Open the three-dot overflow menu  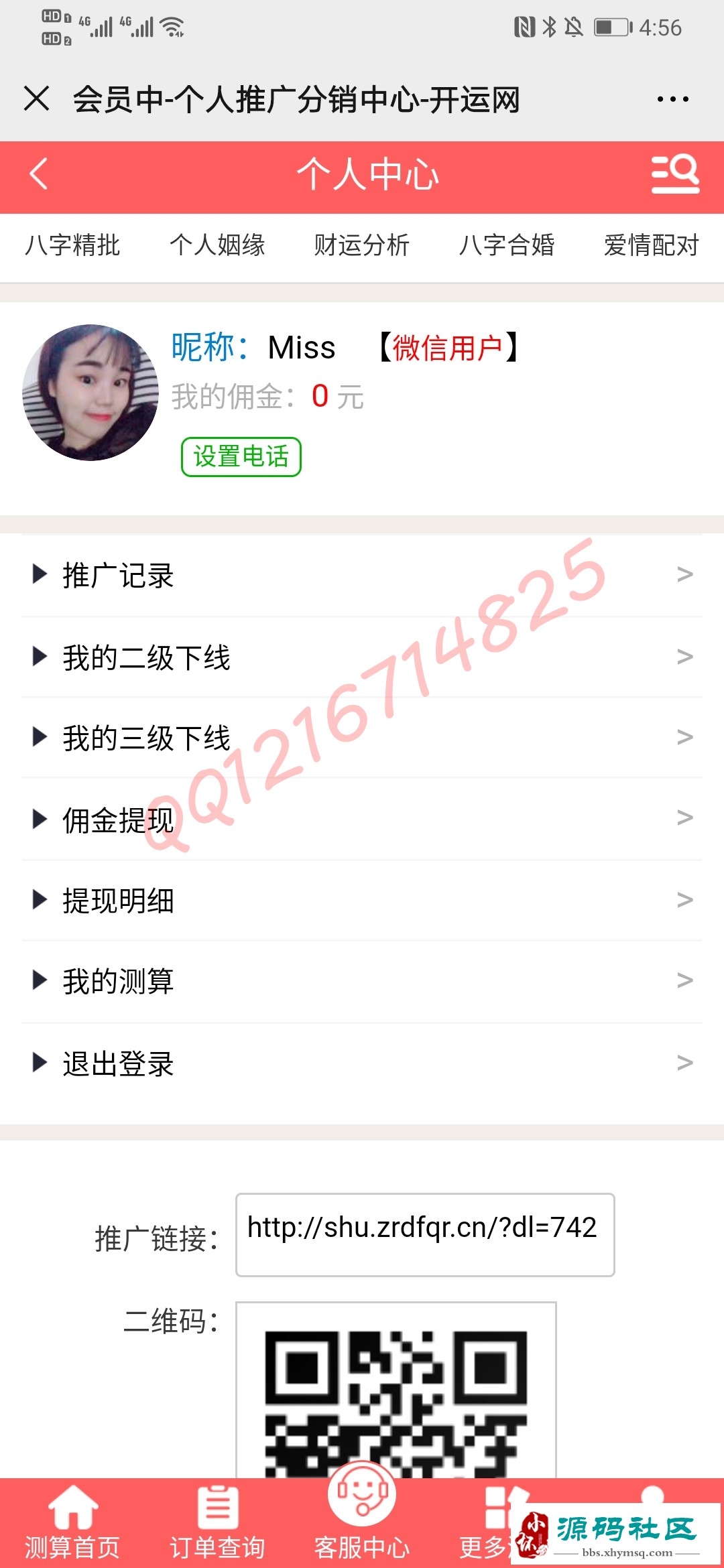tap(672, 99)
